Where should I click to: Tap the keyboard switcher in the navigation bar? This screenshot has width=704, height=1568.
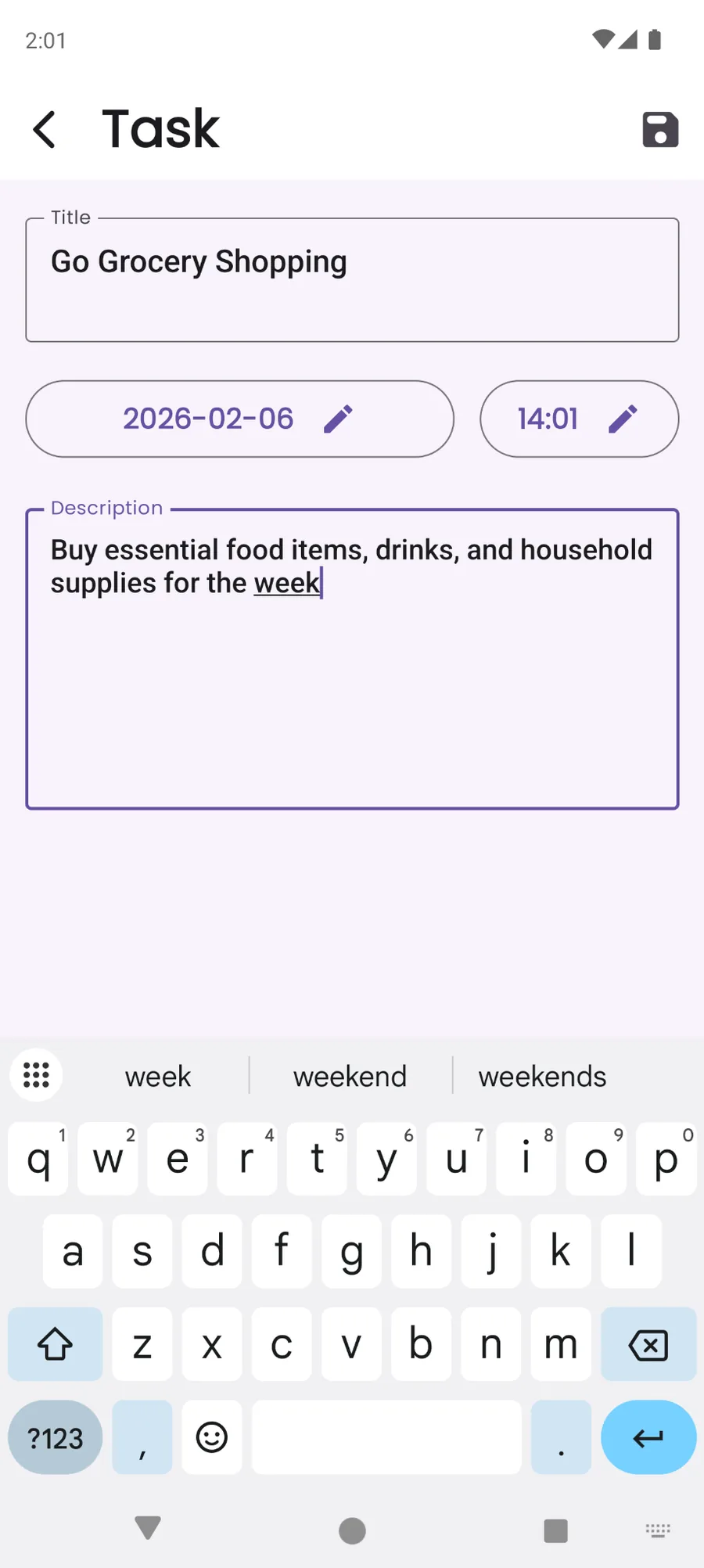coord(657,1530)
